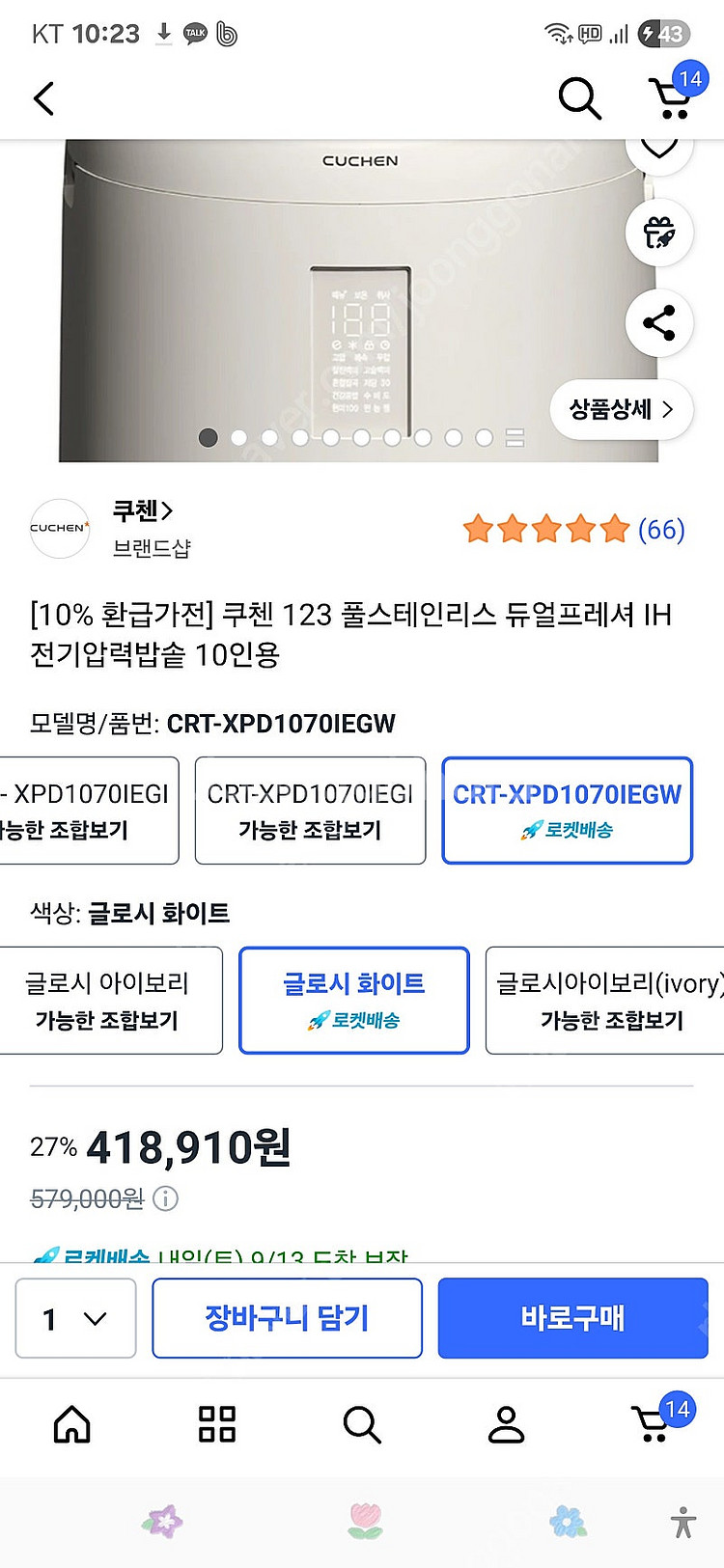
Task: Go to home in bottom navigation
Action: pos(72,1424)
